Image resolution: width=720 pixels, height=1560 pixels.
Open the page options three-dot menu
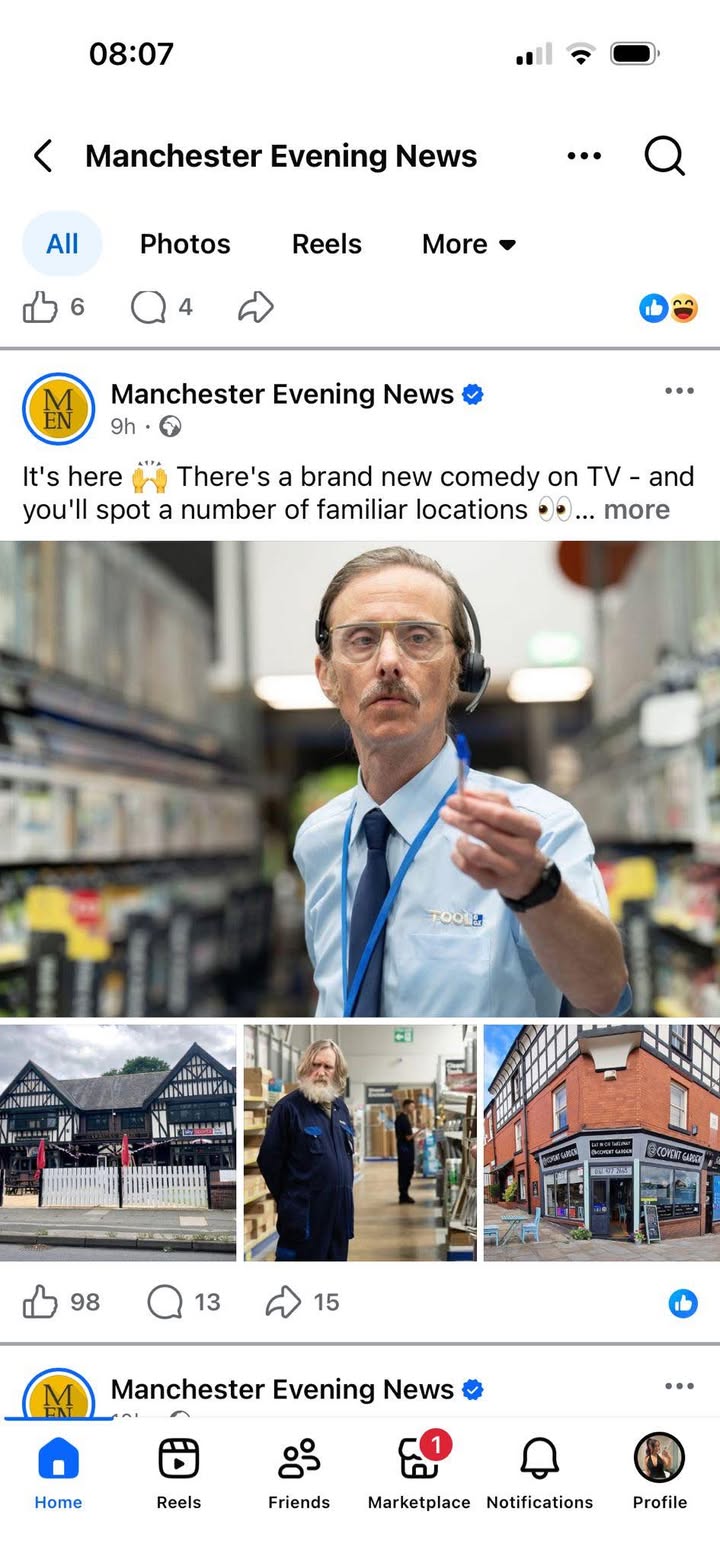(583, 156)
